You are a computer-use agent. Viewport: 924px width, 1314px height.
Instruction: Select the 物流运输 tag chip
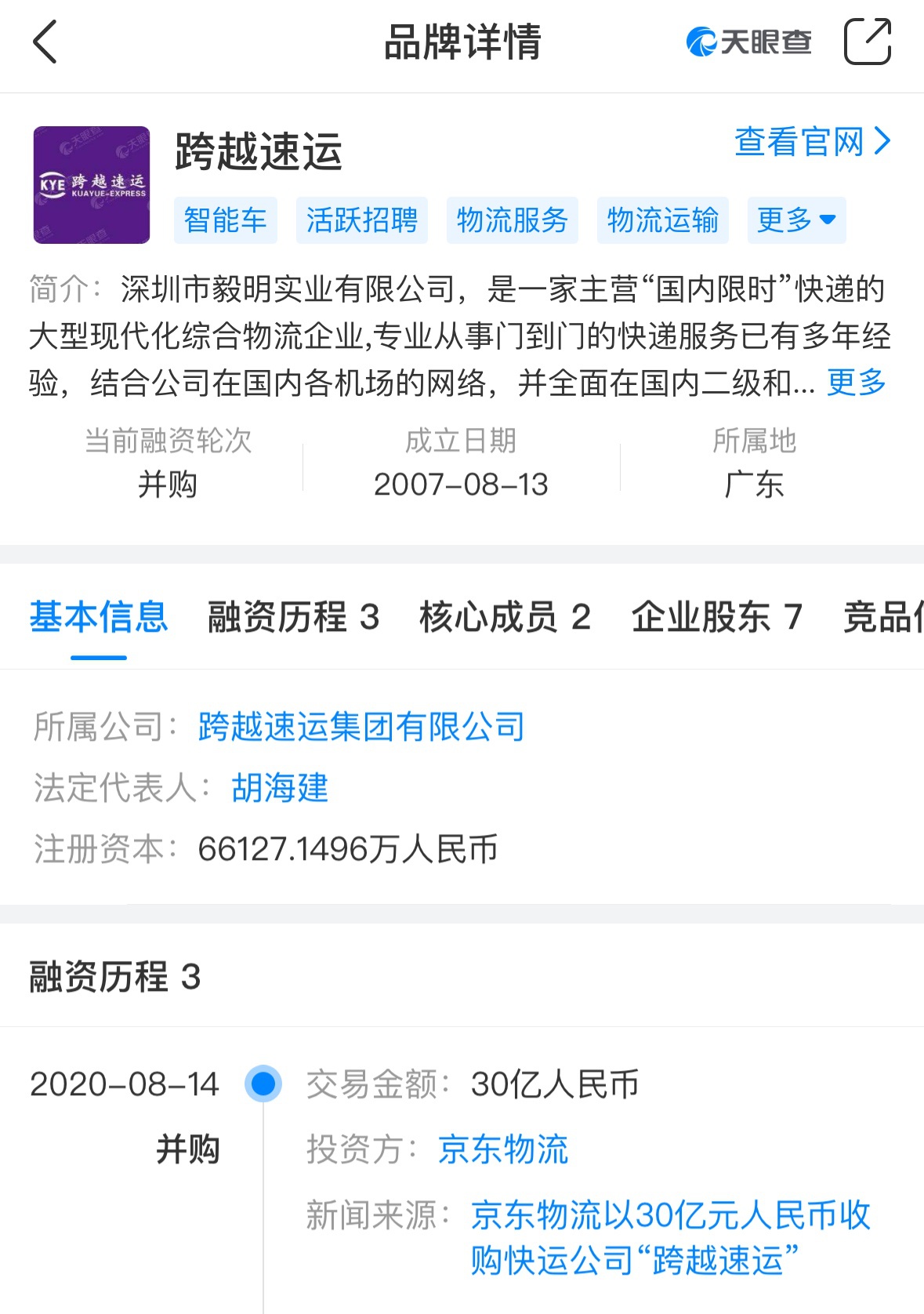[x=662, y=220]
